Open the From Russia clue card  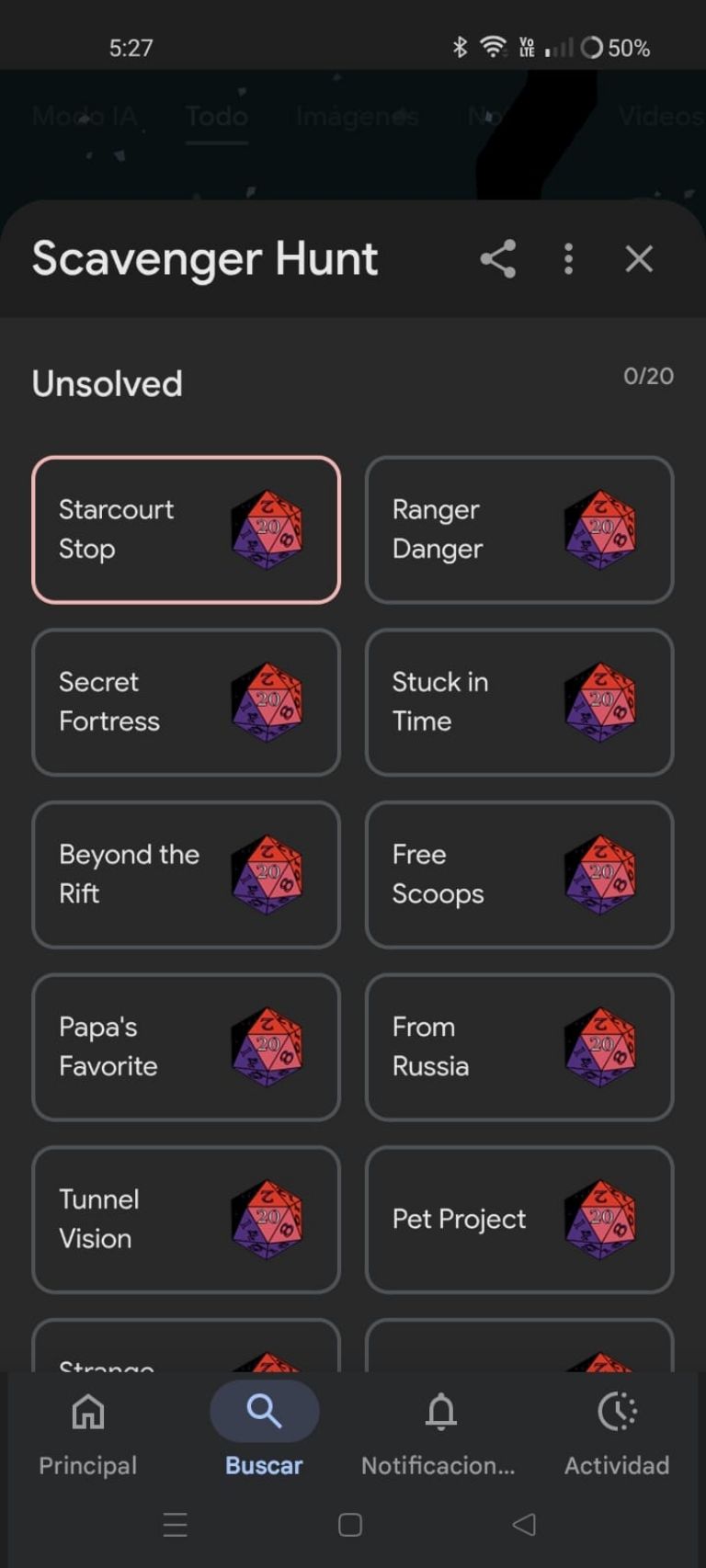click(519, 1047)
